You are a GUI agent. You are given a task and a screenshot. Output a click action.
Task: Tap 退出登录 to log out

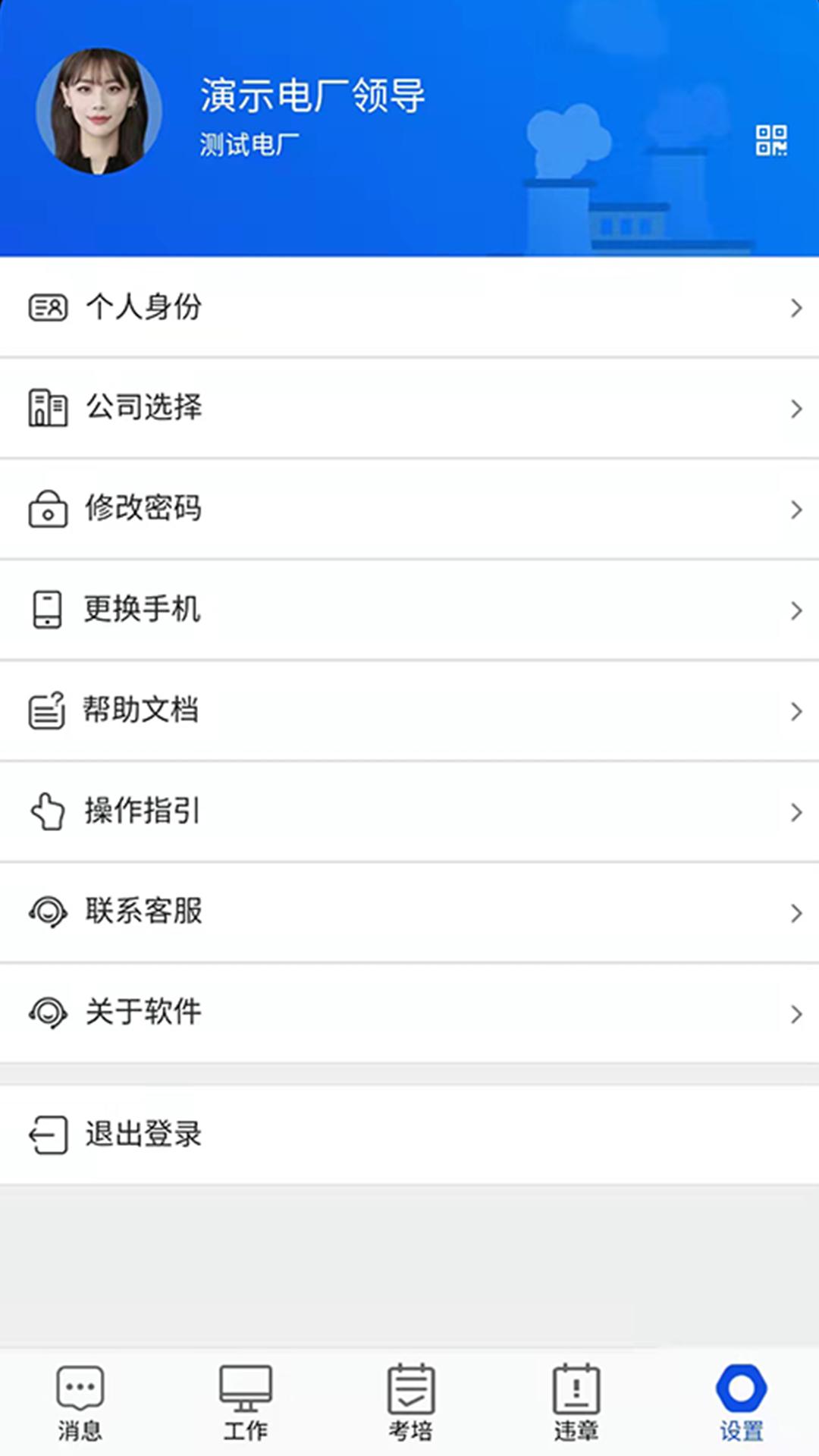(x=409, y=1134)
